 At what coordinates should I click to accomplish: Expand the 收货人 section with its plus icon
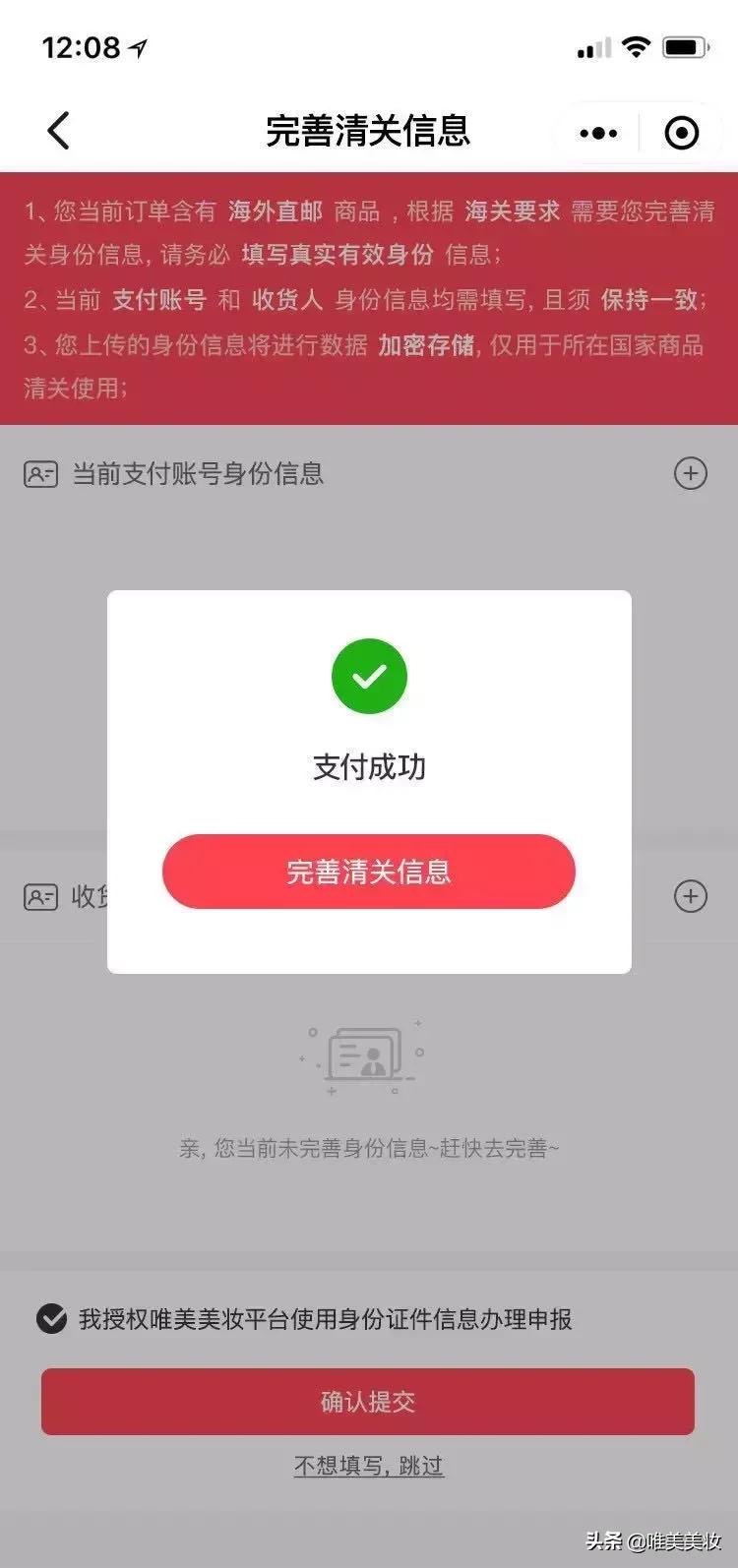pos(691,896)
